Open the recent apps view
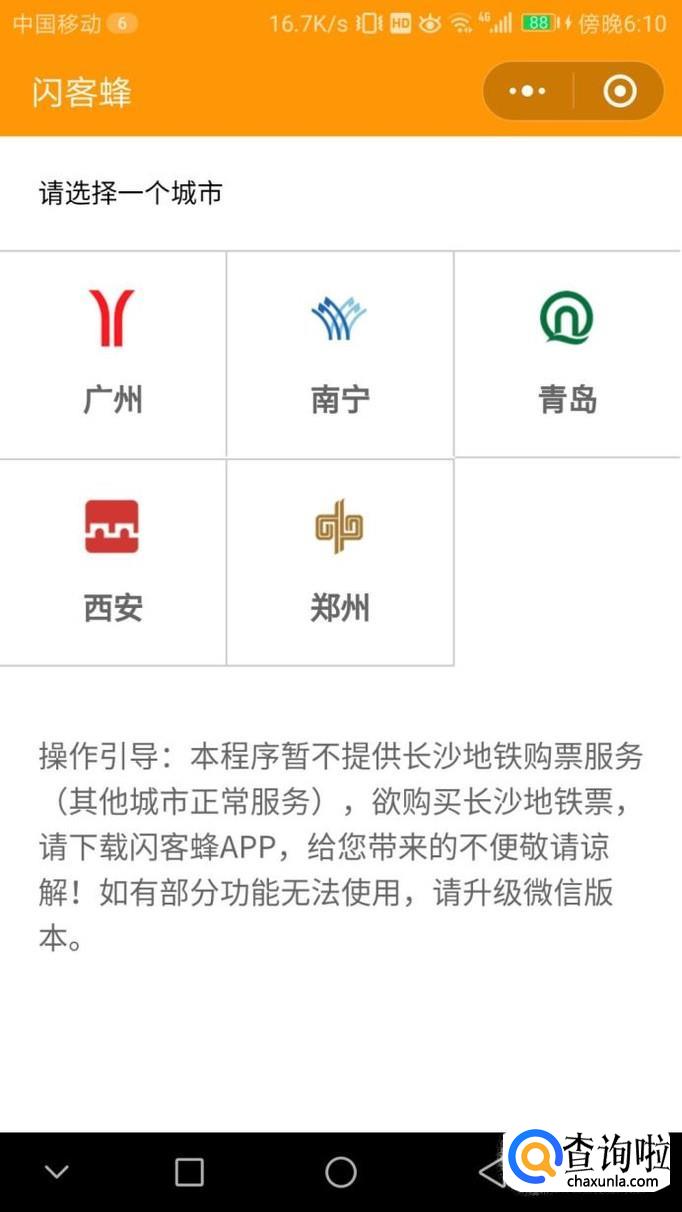The width and height of the screenshot is (682, 1212). click(189, 1172)
